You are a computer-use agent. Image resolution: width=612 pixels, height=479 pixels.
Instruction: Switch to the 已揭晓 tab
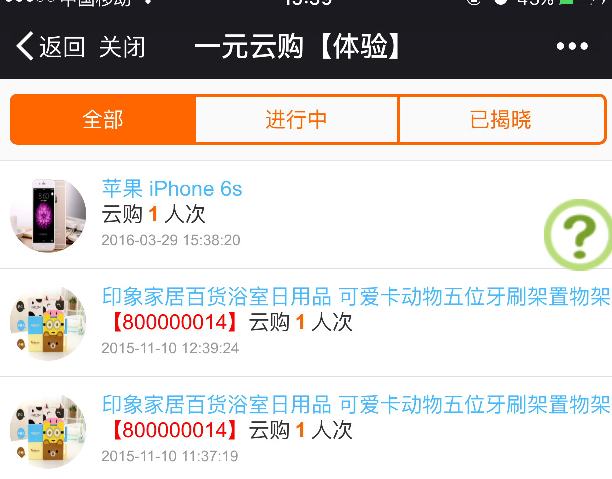tap(500, 120)
